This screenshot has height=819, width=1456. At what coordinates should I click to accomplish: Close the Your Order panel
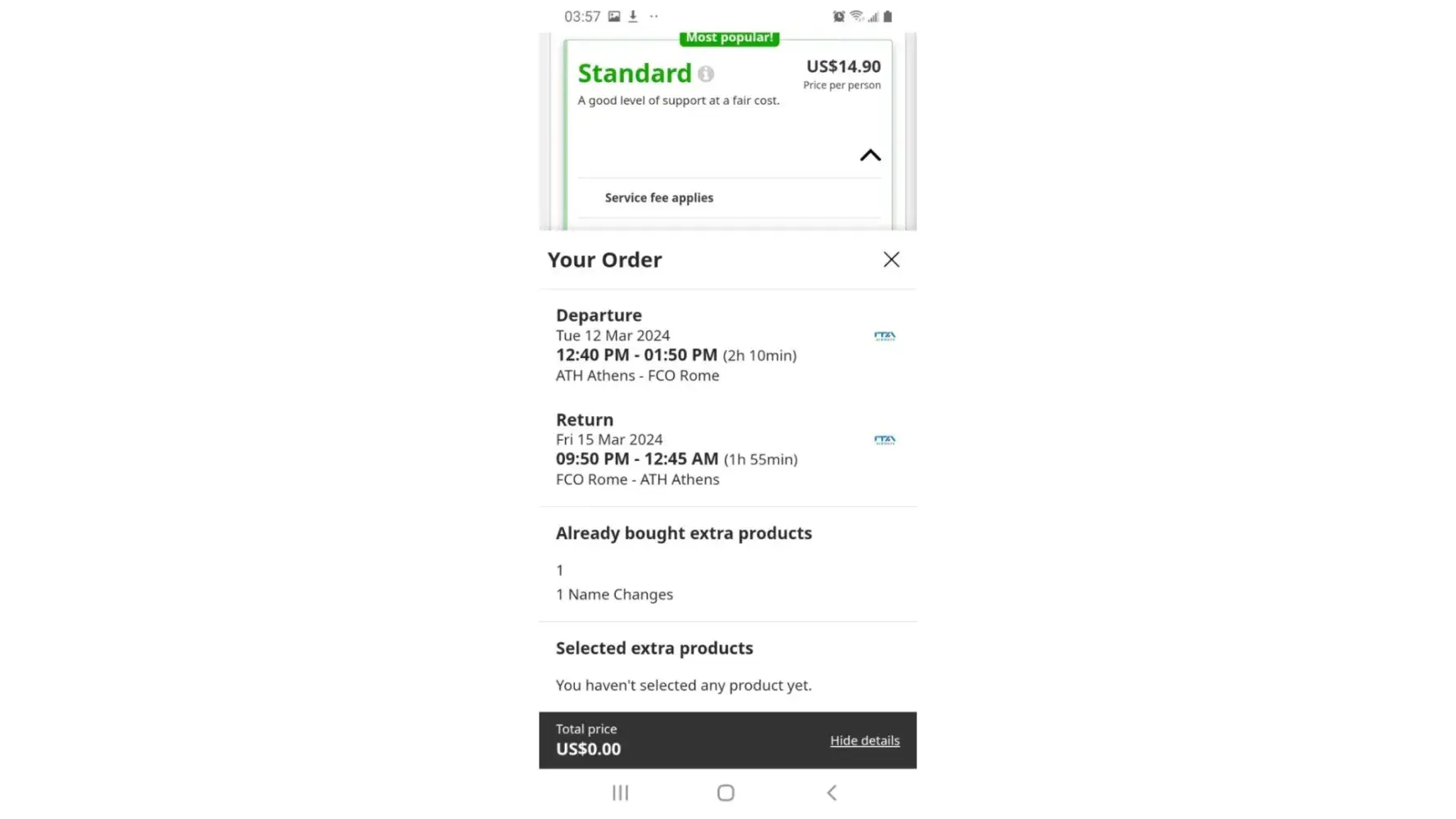891,260
